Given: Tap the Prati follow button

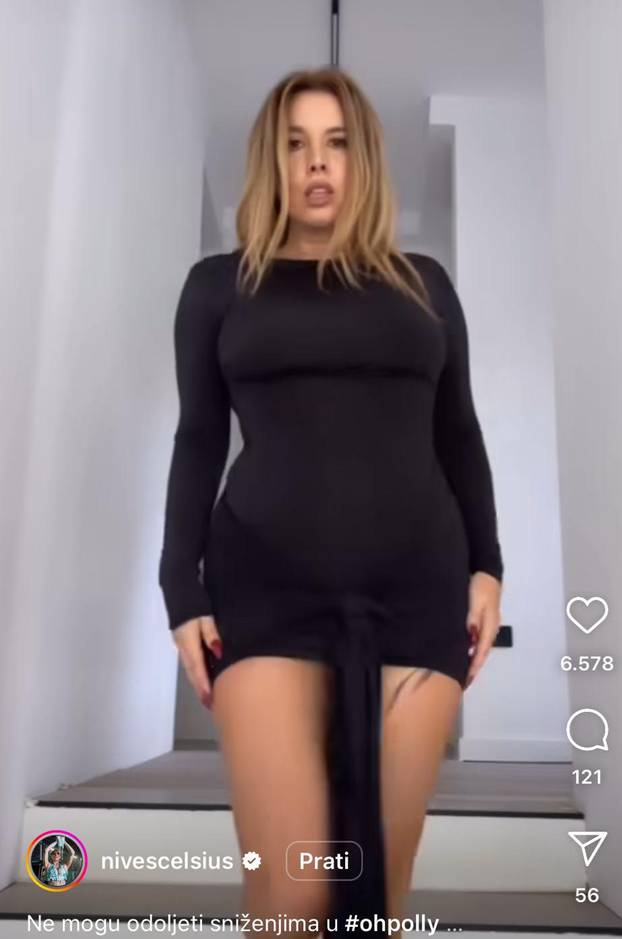Looking at the screenshot, I should coord(324,861).
